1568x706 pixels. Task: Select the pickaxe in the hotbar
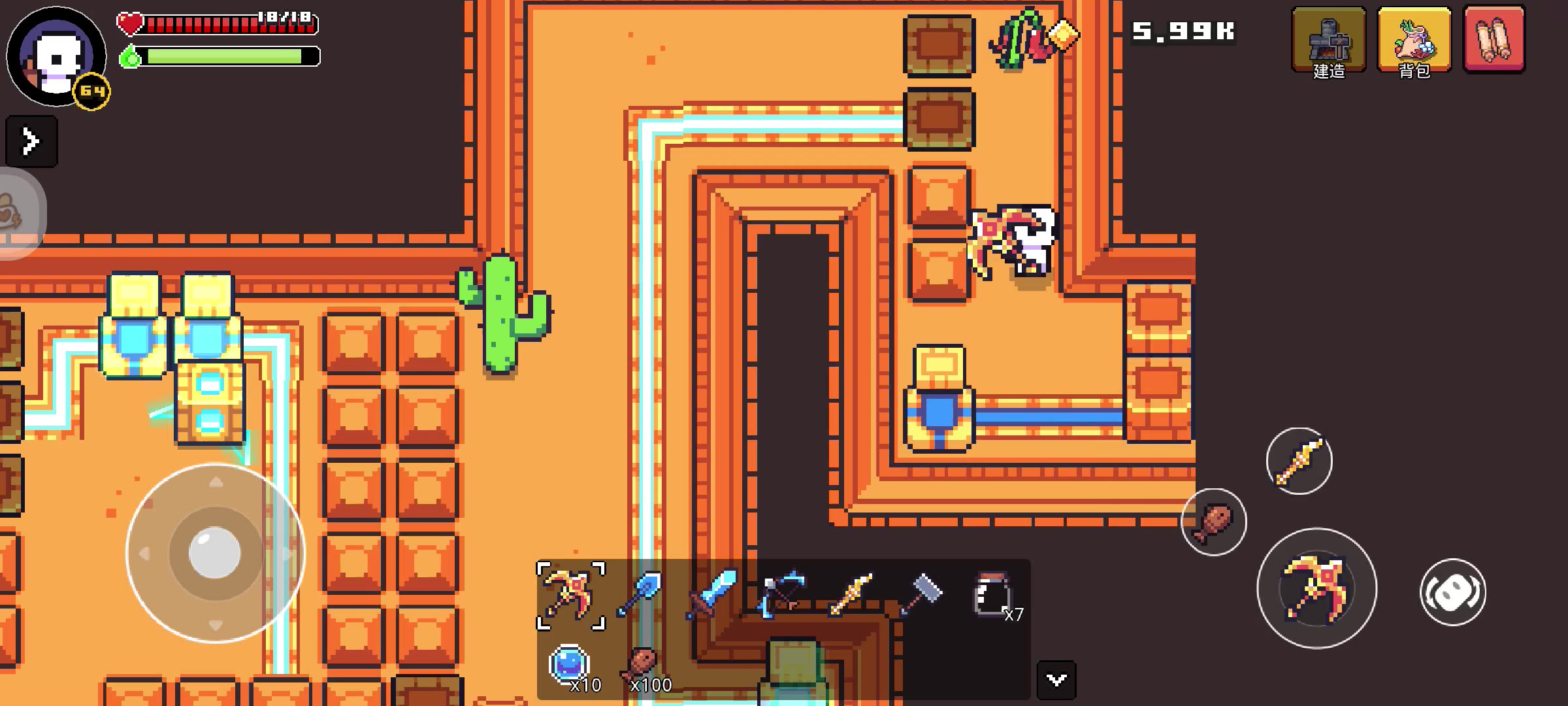tap(570, 596)
